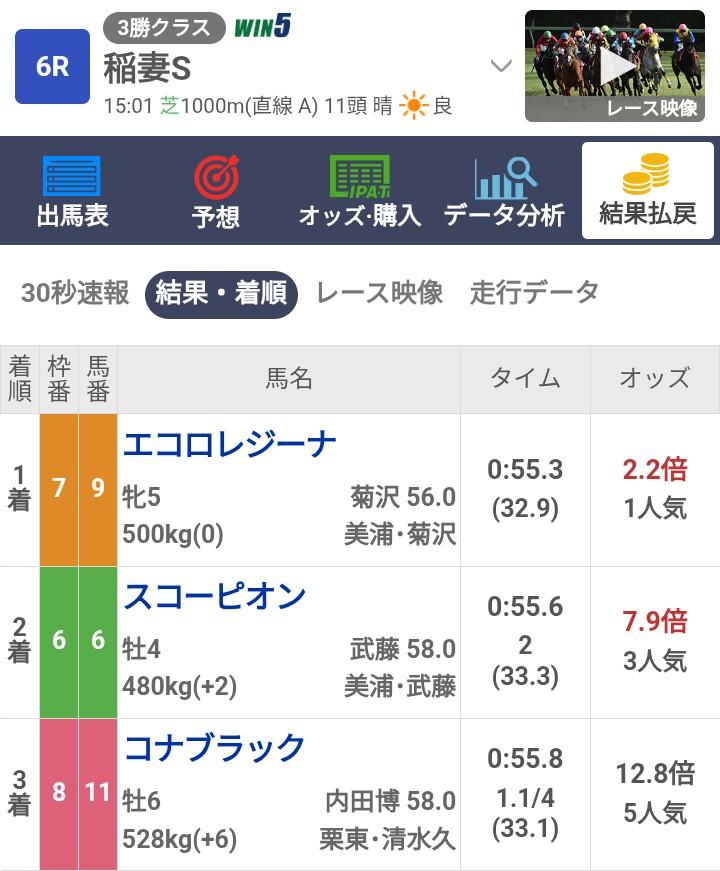720x871 pixels.
Task: Open データ分析
Action: point(504,190)
